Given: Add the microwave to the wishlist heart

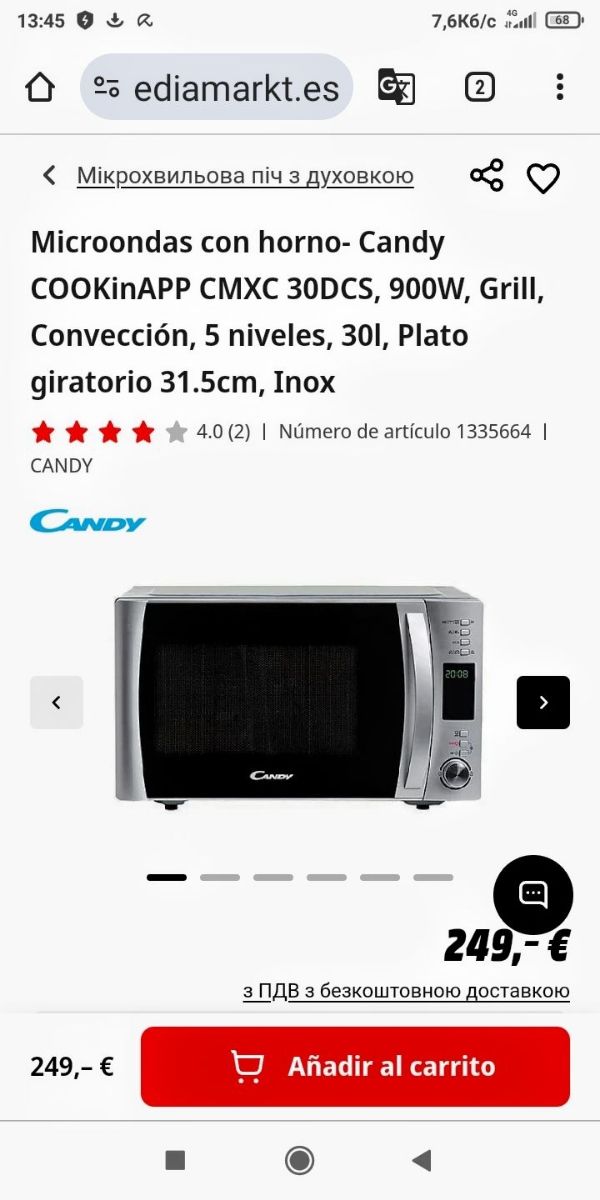Looking at the screenshot, I should coord(543,178).
